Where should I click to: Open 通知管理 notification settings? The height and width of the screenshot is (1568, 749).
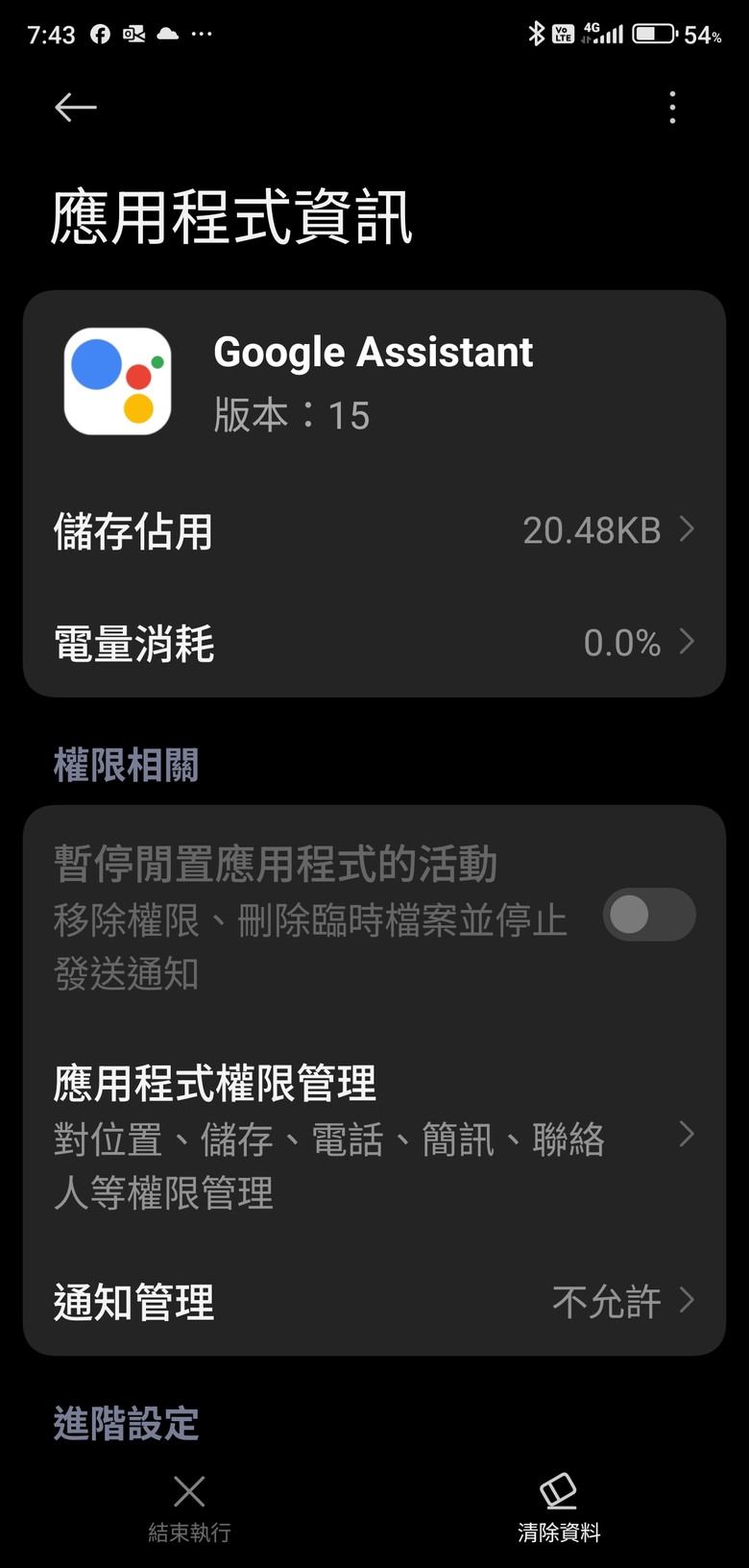point(374,1302)
